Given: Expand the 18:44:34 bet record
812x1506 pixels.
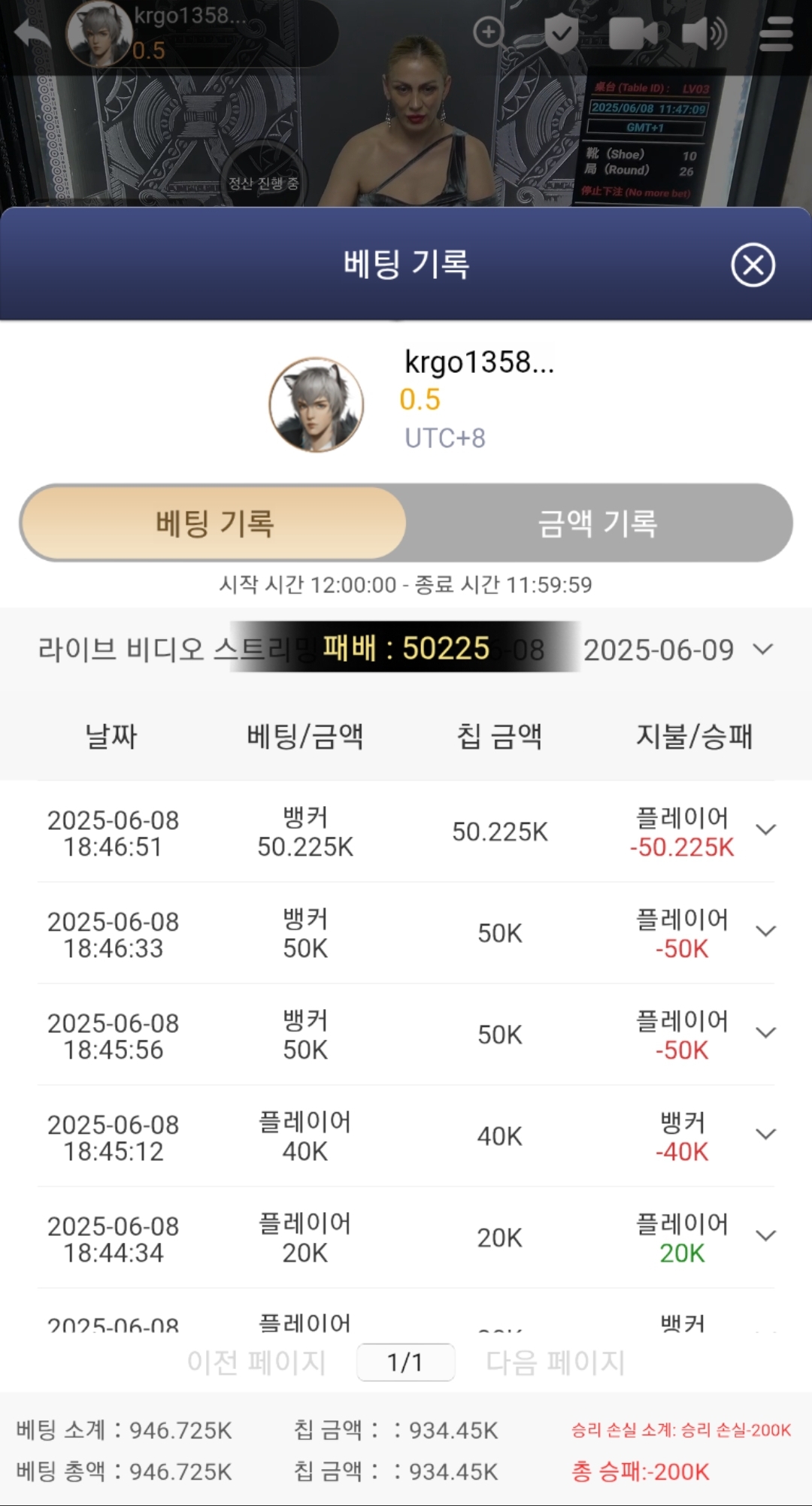Looking at the screenshot, I should pyautogui.click(x=765, y=1236).
